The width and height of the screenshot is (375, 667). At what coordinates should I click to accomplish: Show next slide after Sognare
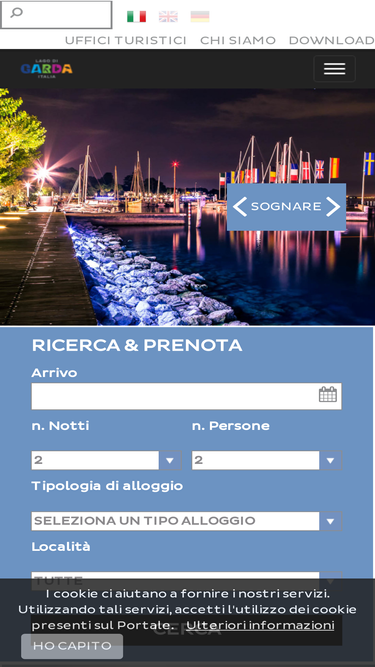click(x=333, y=207)
